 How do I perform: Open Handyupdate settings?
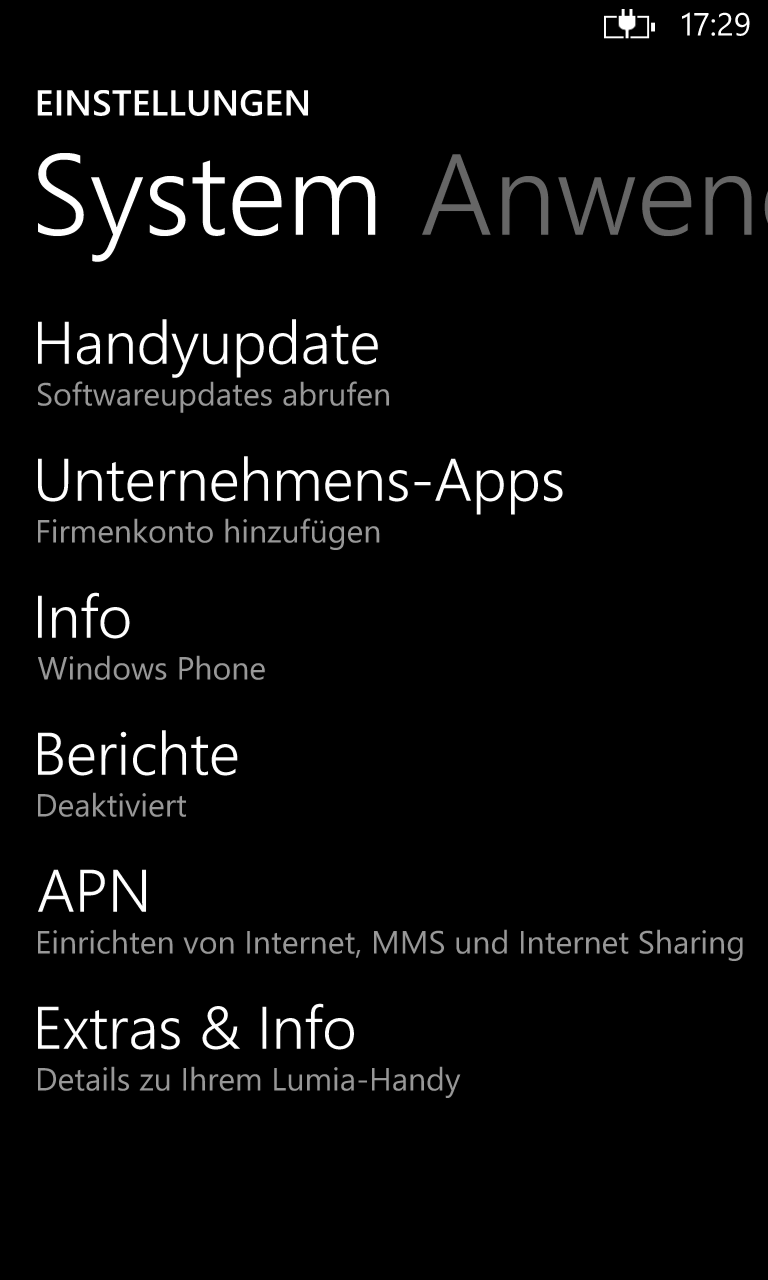coord(384,363)
